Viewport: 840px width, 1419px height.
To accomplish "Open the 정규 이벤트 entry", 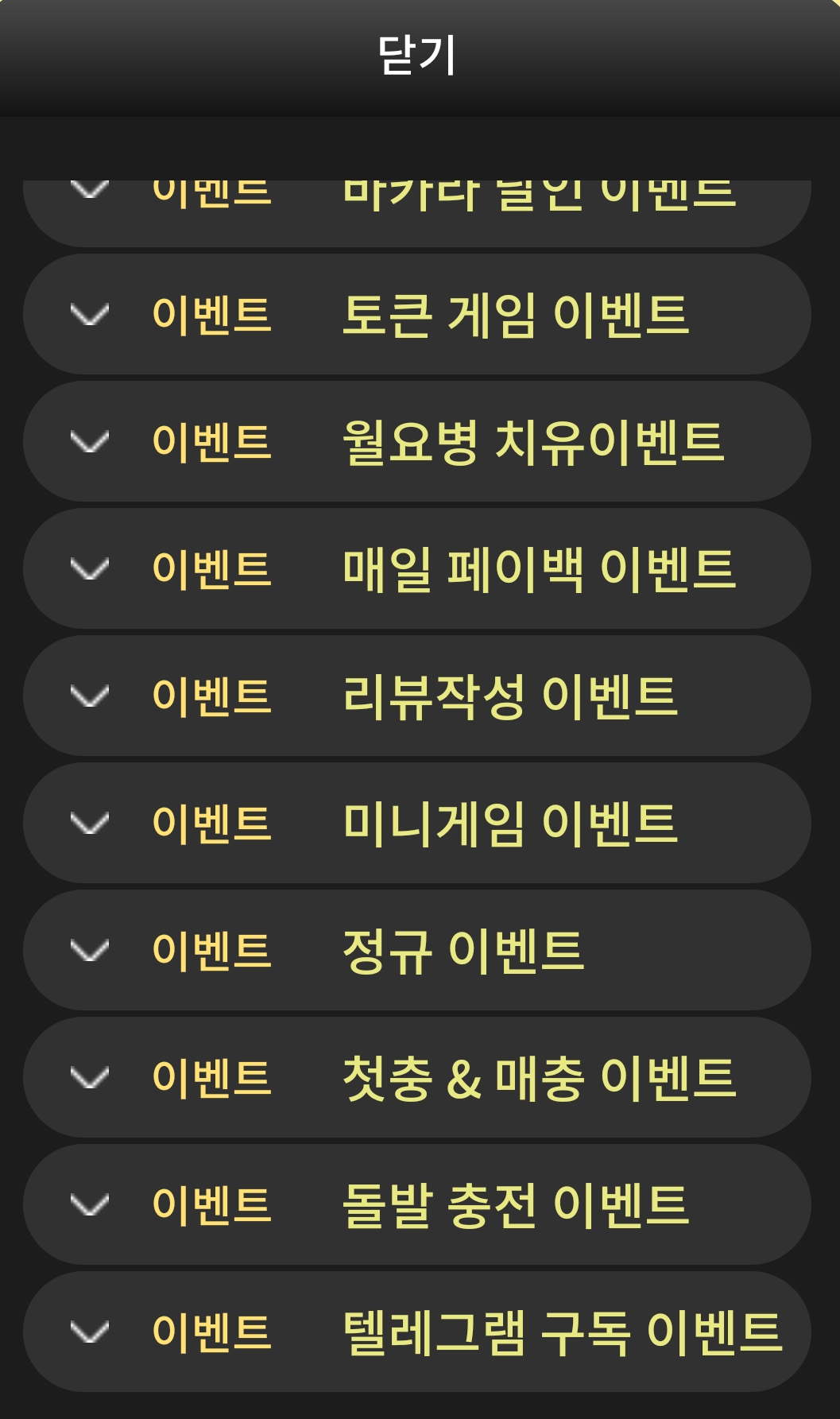I will pos(417,950).
